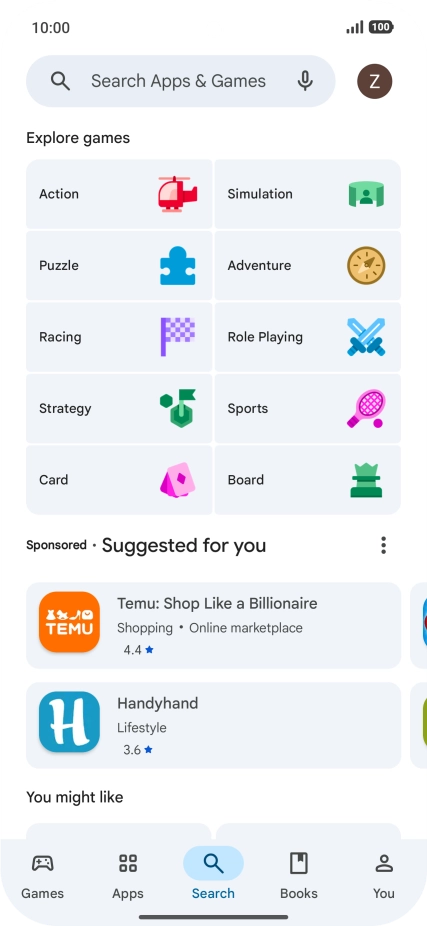Browse Card games
Viewport: 427px width, 926px height.
pos(119,480)
